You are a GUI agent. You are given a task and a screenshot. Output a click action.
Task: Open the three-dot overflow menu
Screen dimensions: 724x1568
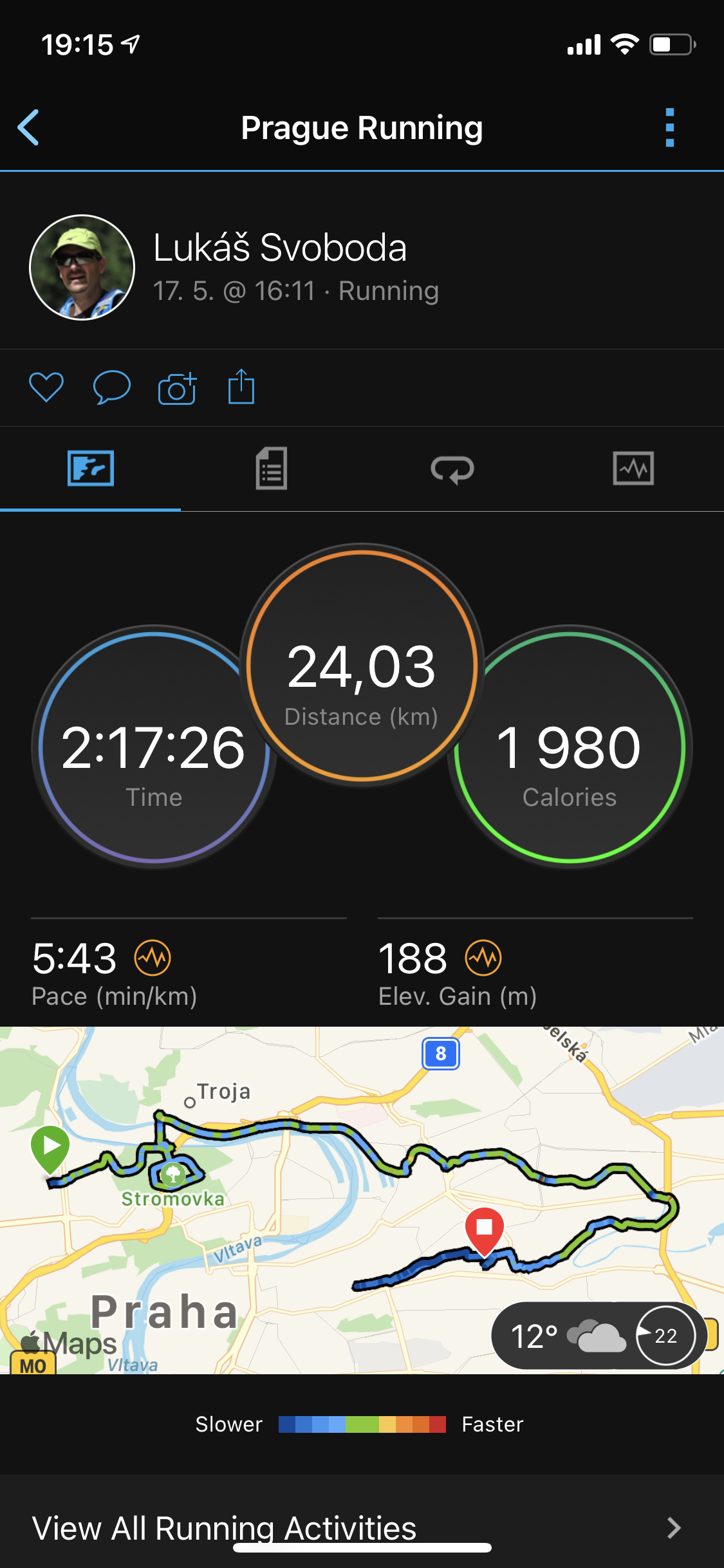point(670,127)
